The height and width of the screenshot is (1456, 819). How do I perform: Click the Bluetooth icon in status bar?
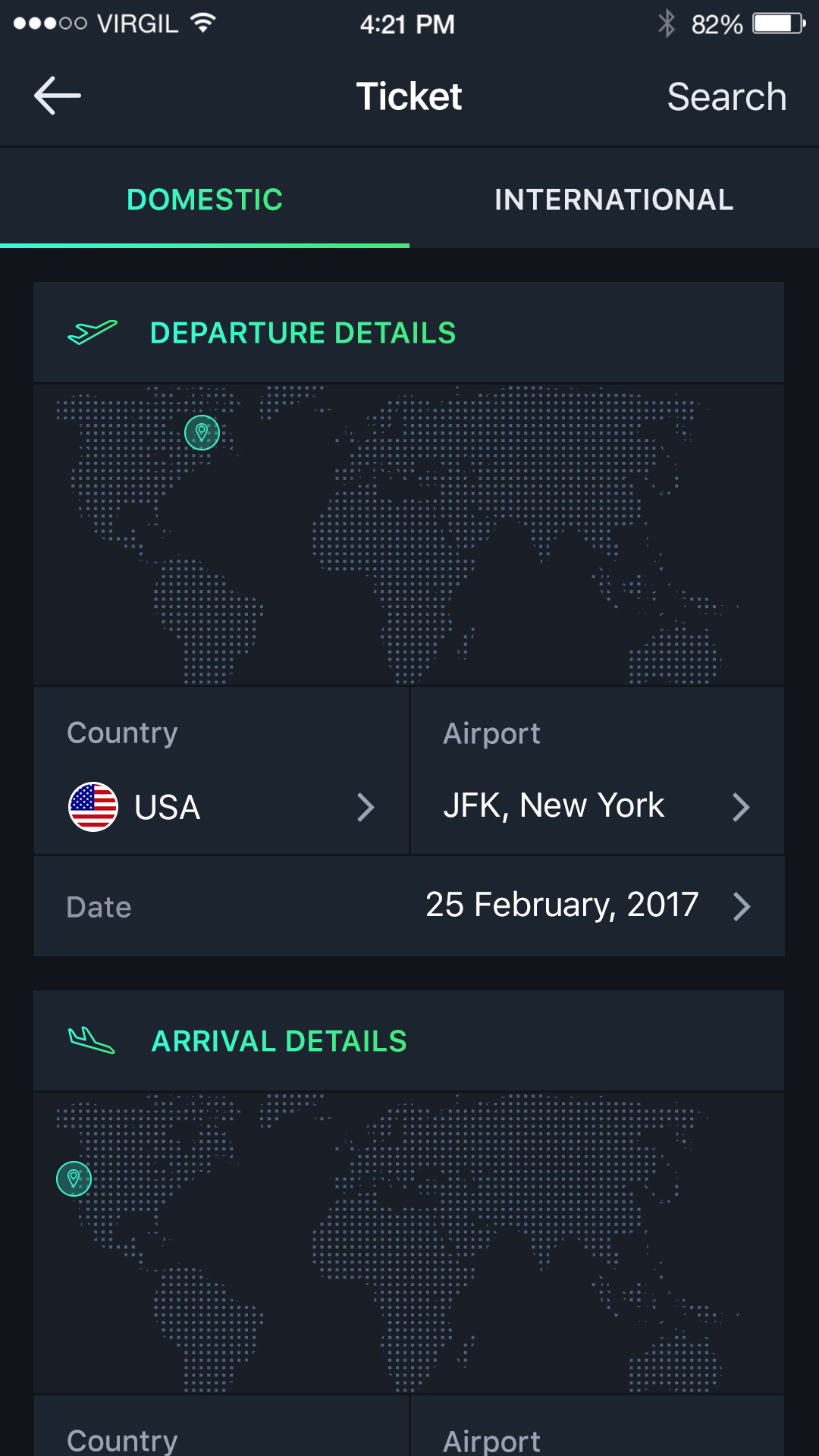(x=667, y=22)
